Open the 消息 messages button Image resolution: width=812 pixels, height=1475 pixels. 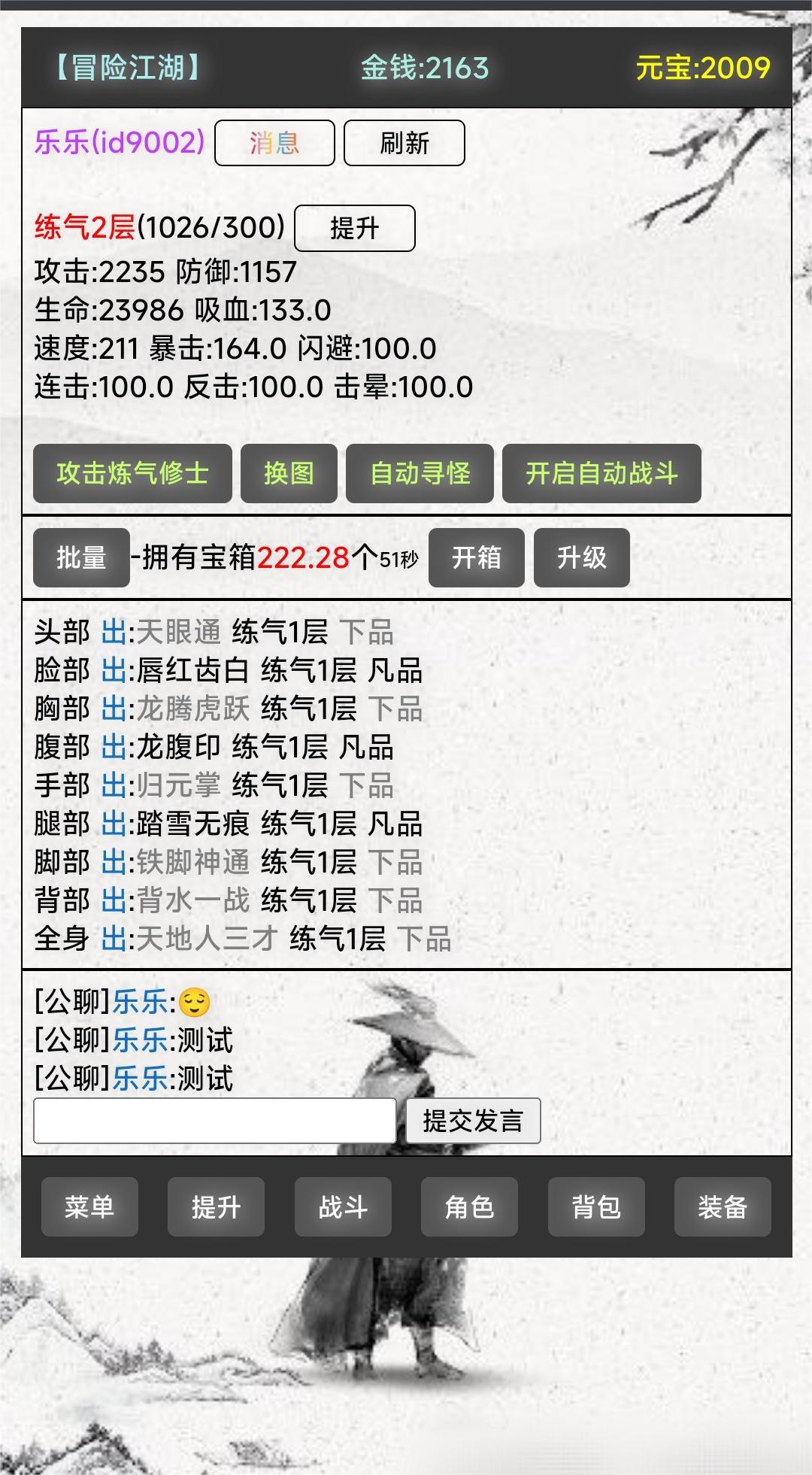click(x=274, y=143)
